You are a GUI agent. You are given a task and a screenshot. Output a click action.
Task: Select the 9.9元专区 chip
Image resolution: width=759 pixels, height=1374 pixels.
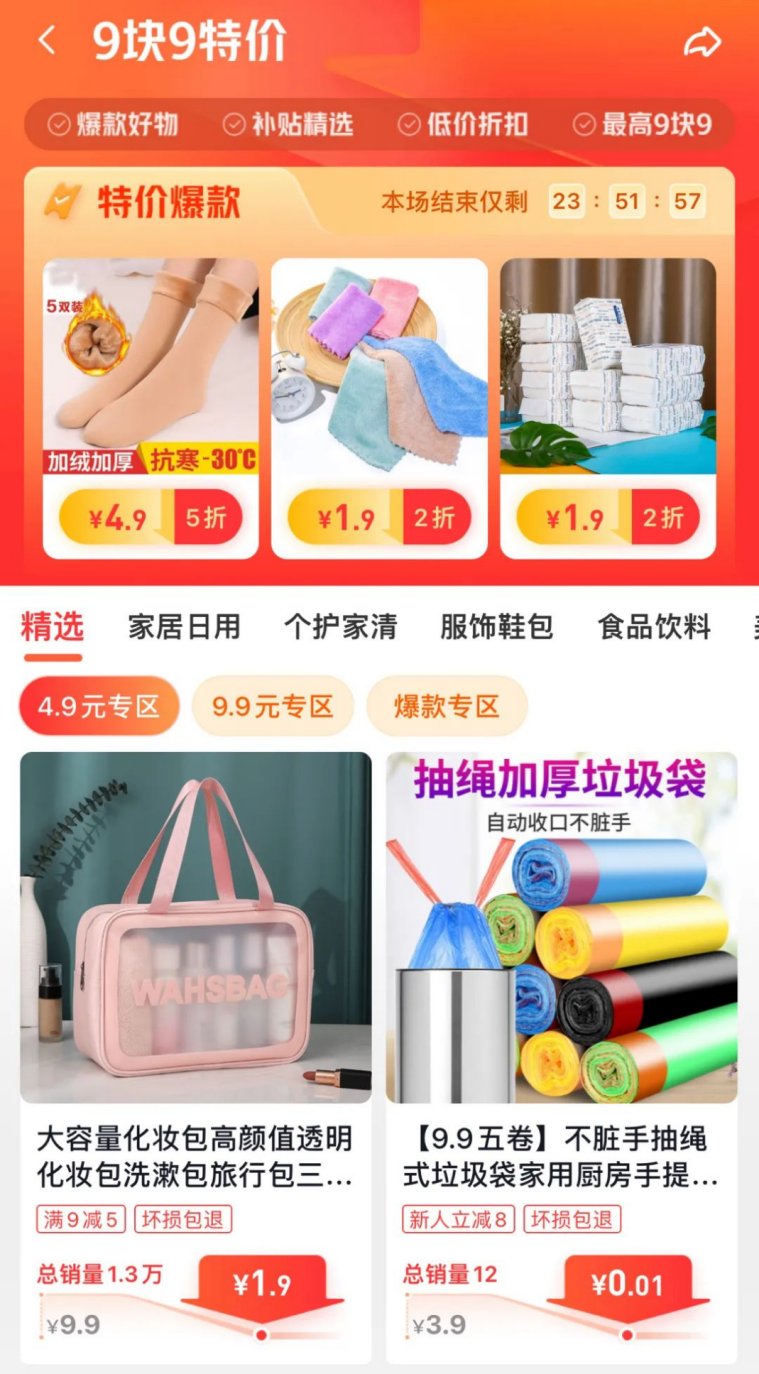click(x=272, y=706)
